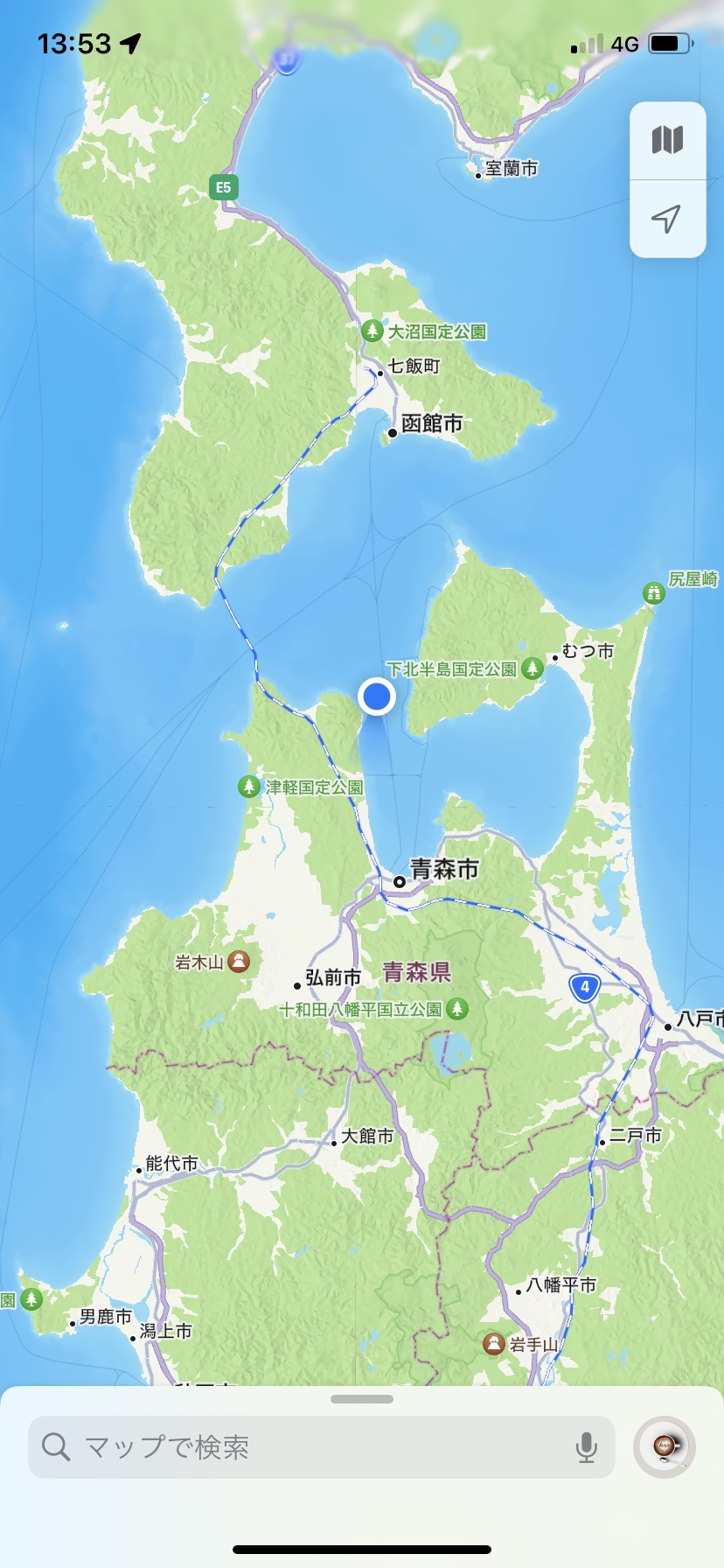Tap the 岩木山 mountain marker
The width and height of the screenshot is (724, 1568).
(239, 962)
